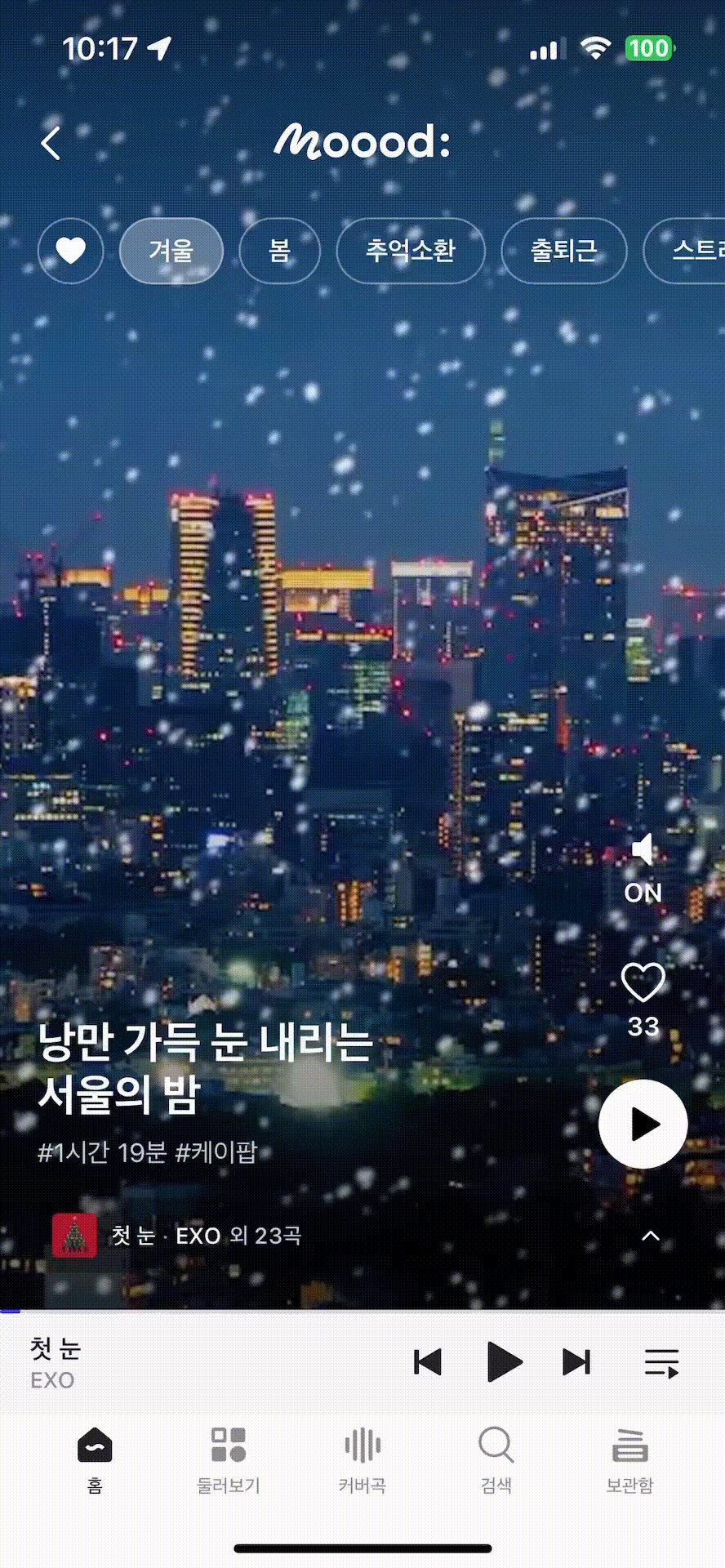Image resolution: width=725 pixels, height=1568 pixels.
Task: Open the 커버곡 tab
Action: (x=362, y=1459)
